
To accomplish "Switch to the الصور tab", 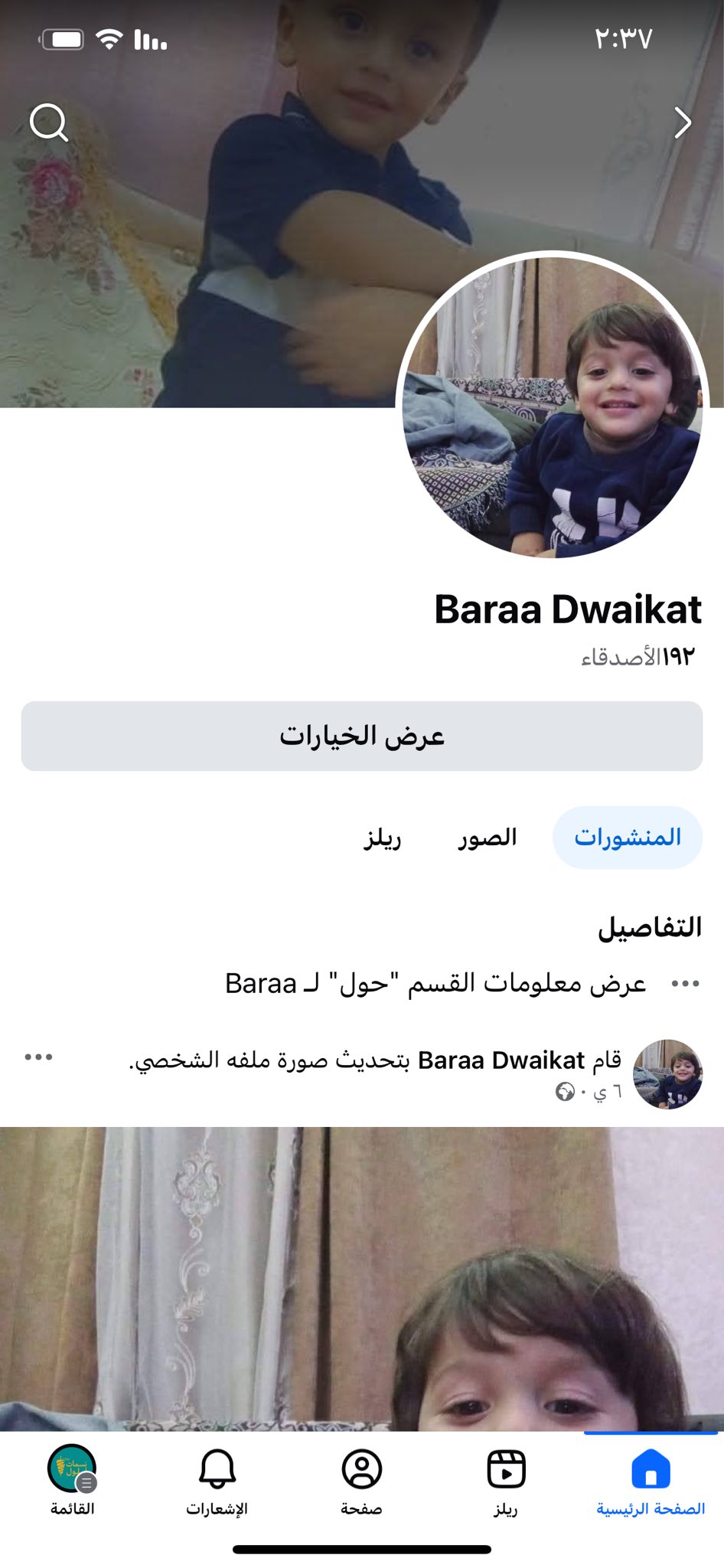I will click(488, 837).
